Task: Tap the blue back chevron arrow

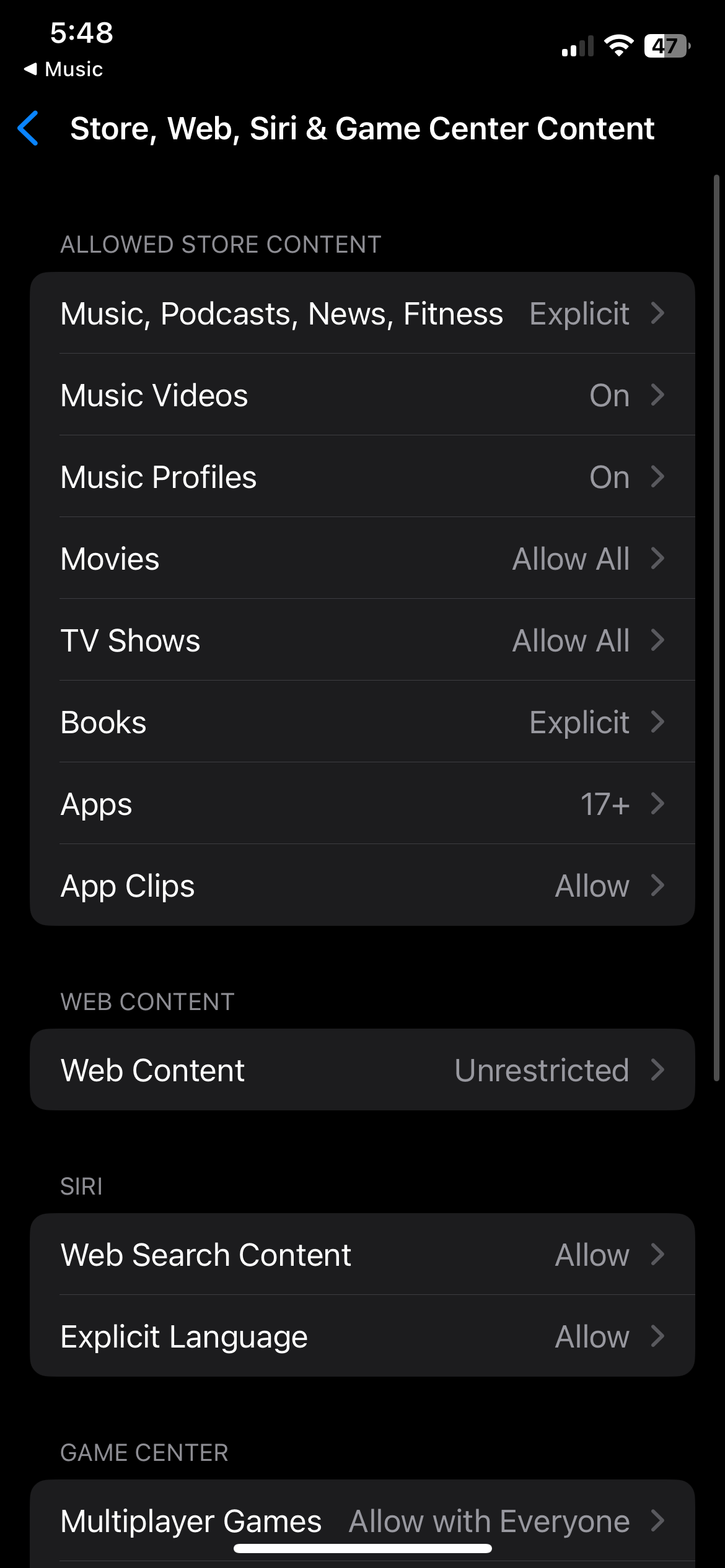Action: click(x=29, y=128)
